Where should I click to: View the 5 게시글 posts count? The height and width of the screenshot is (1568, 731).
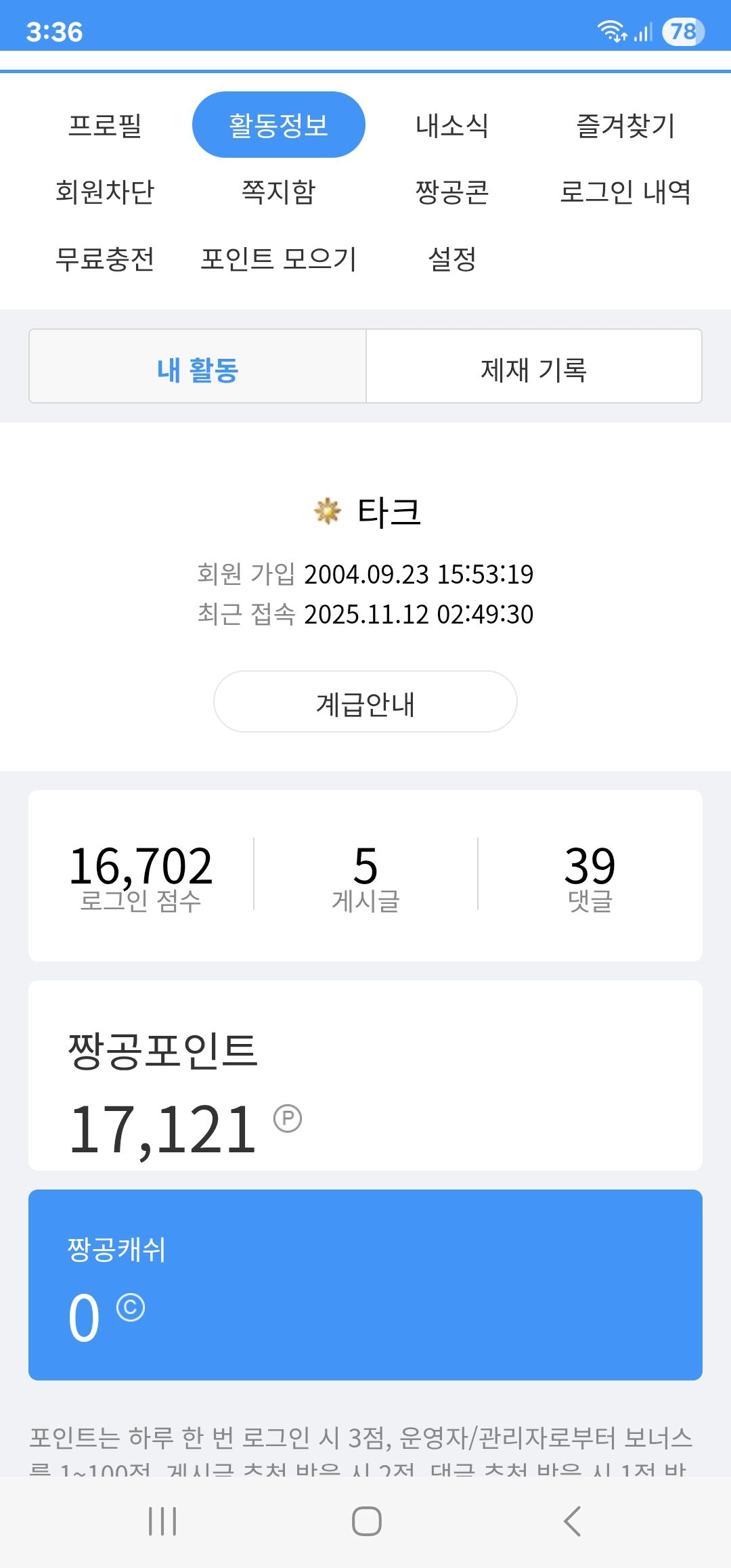click(365, 877)
